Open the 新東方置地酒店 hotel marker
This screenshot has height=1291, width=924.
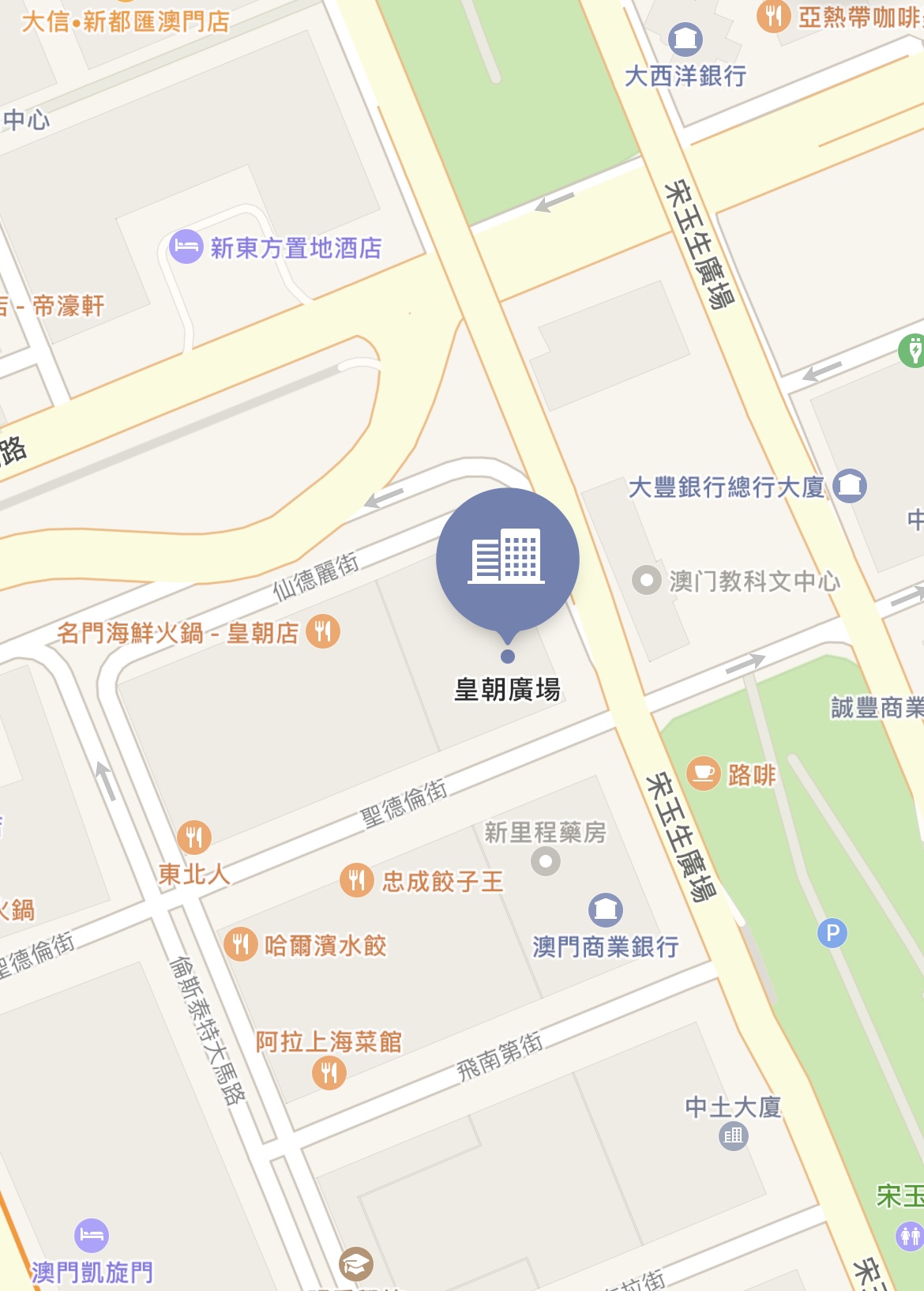coord(186,247)
